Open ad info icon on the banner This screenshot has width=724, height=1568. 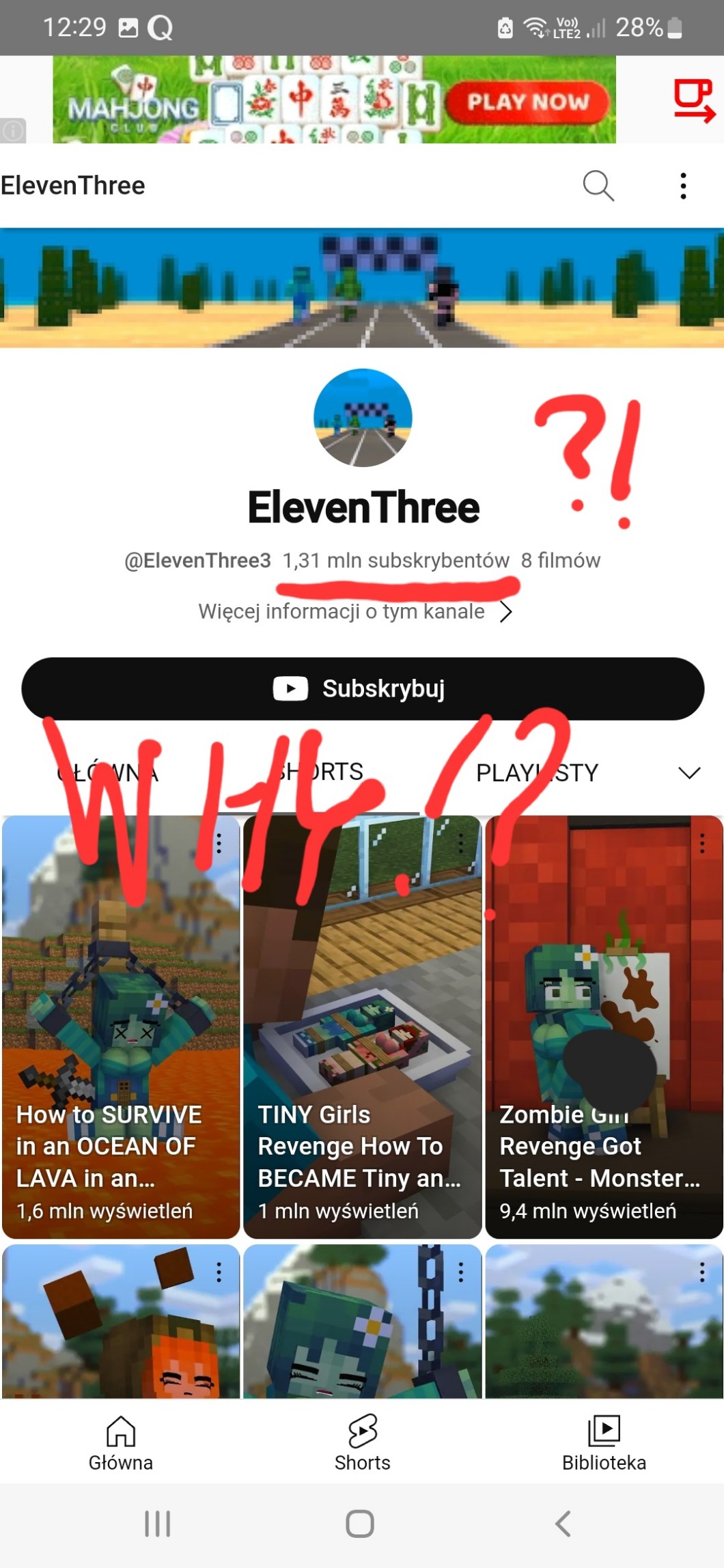click(x=13, y=130)
